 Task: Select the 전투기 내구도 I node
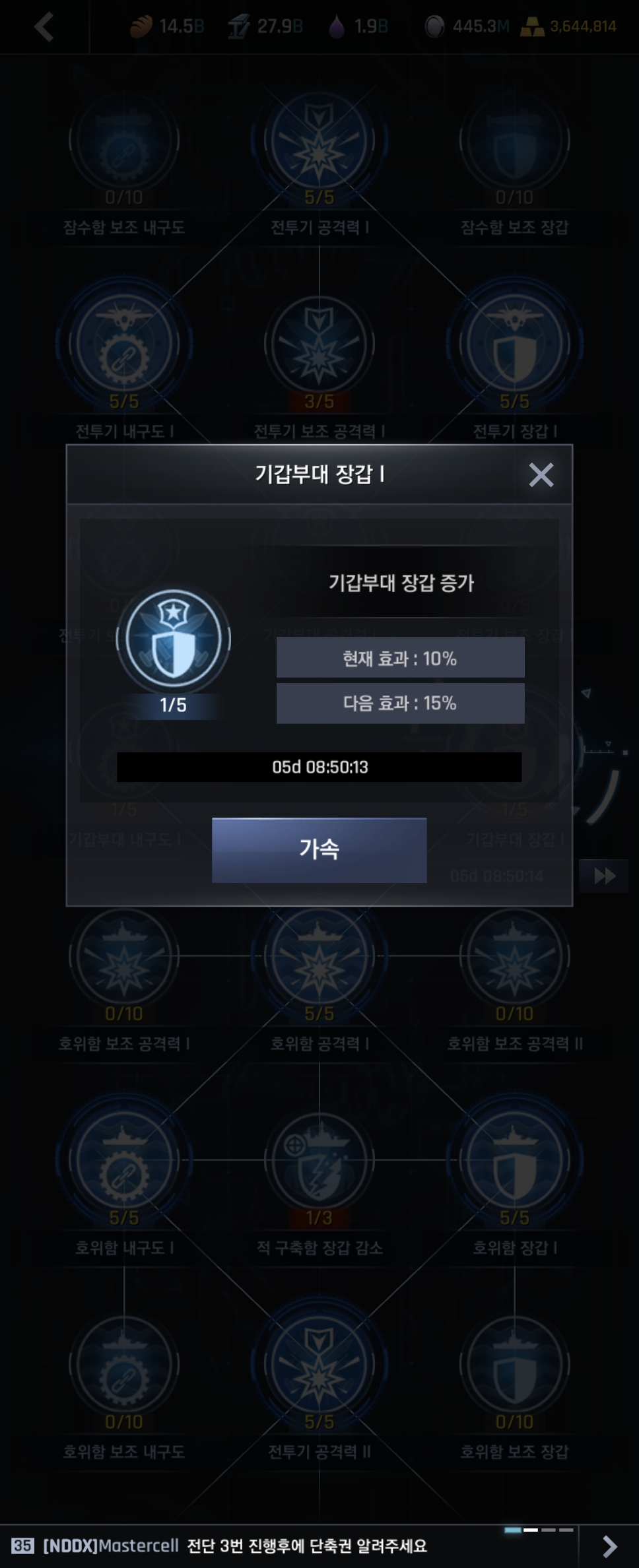click(124, 345)
